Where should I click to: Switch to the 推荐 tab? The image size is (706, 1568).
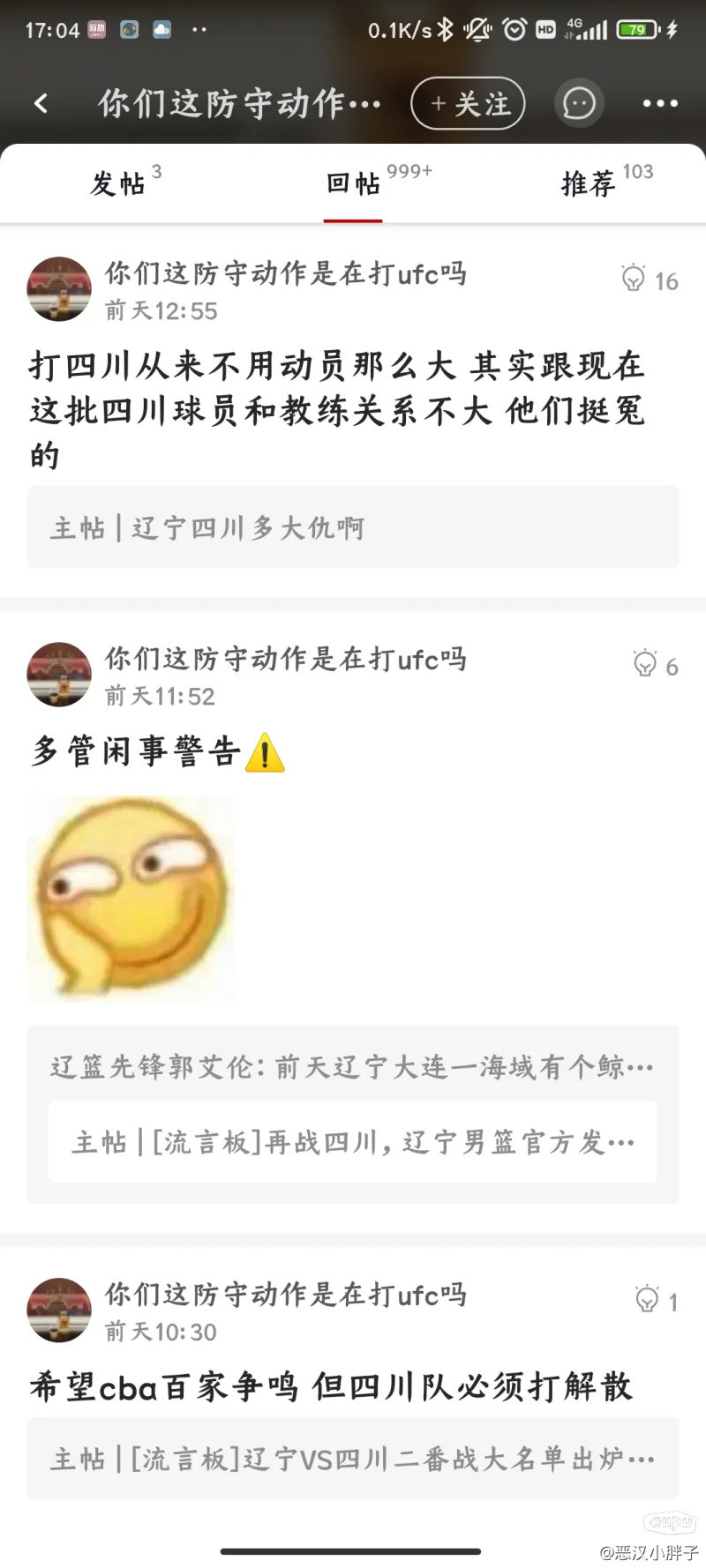pyautogui.click(x=590, y=183)
